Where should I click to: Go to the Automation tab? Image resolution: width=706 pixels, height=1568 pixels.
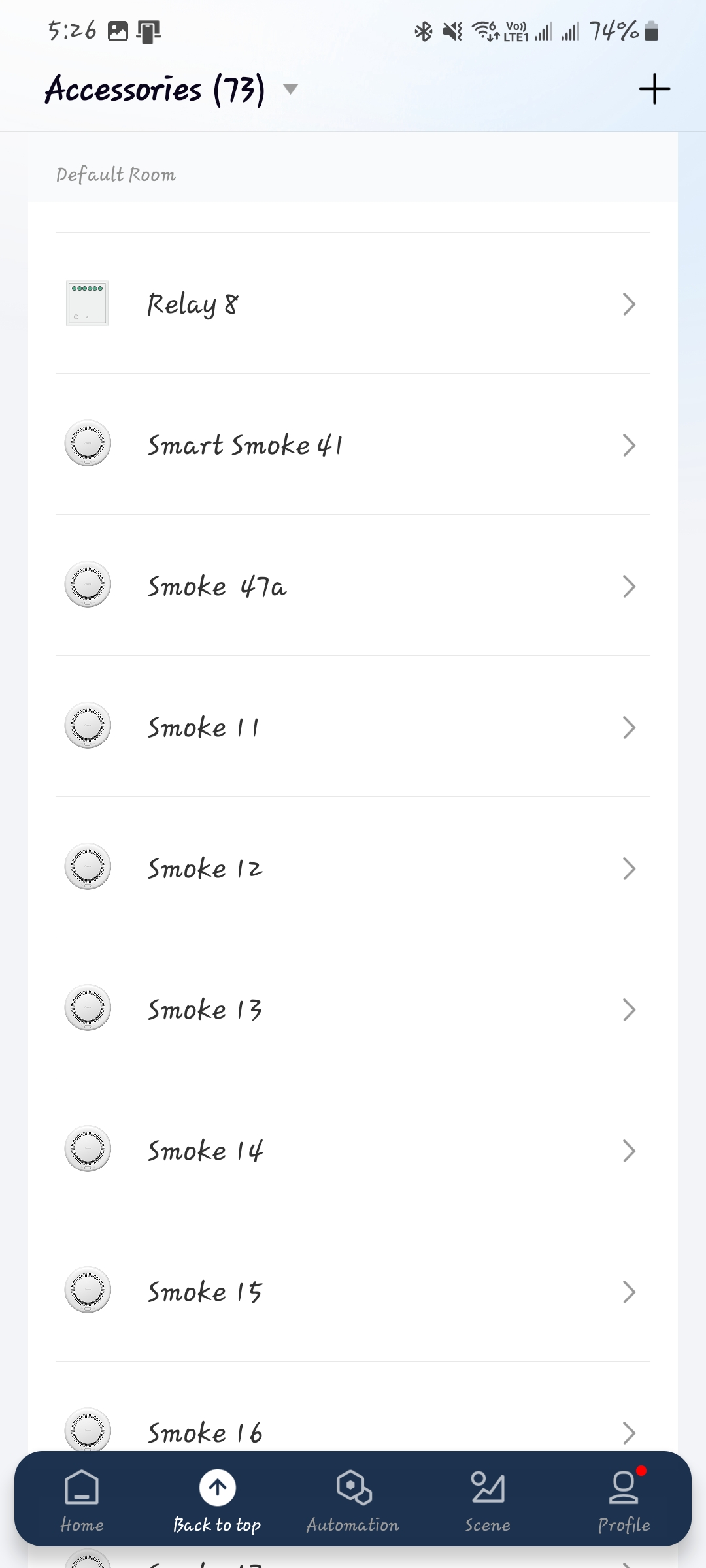pyautogui.click(x=352, y=1500)
